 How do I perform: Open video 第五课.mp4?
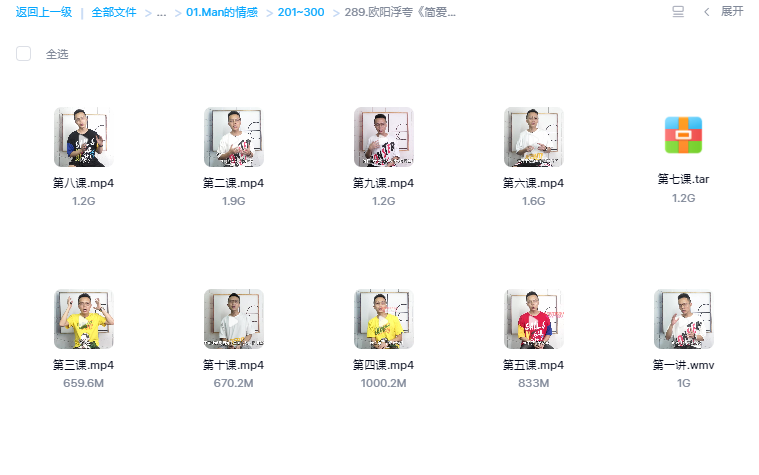click(x=533, y=319)
